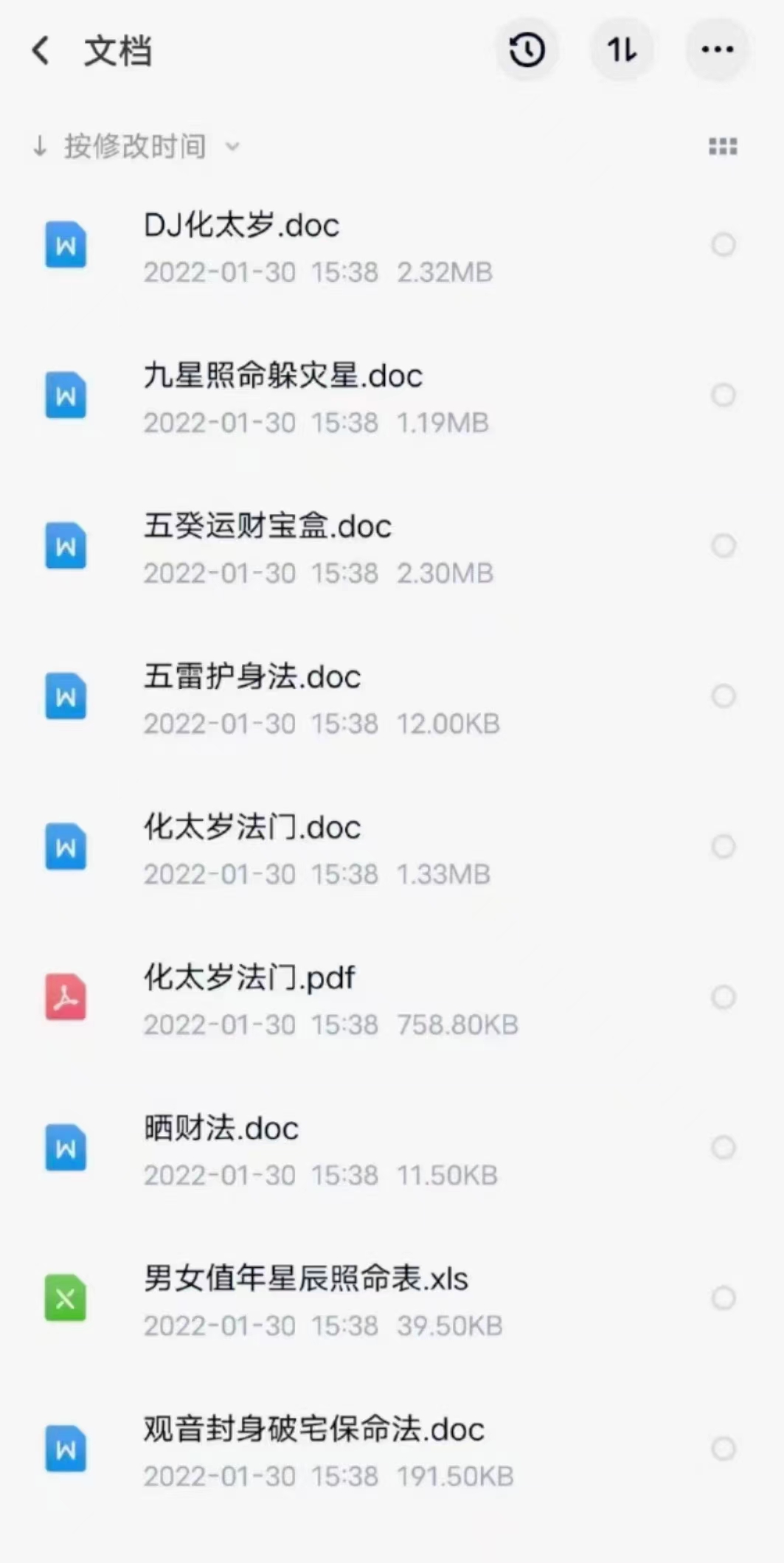Switch to grid view layout

723,146
